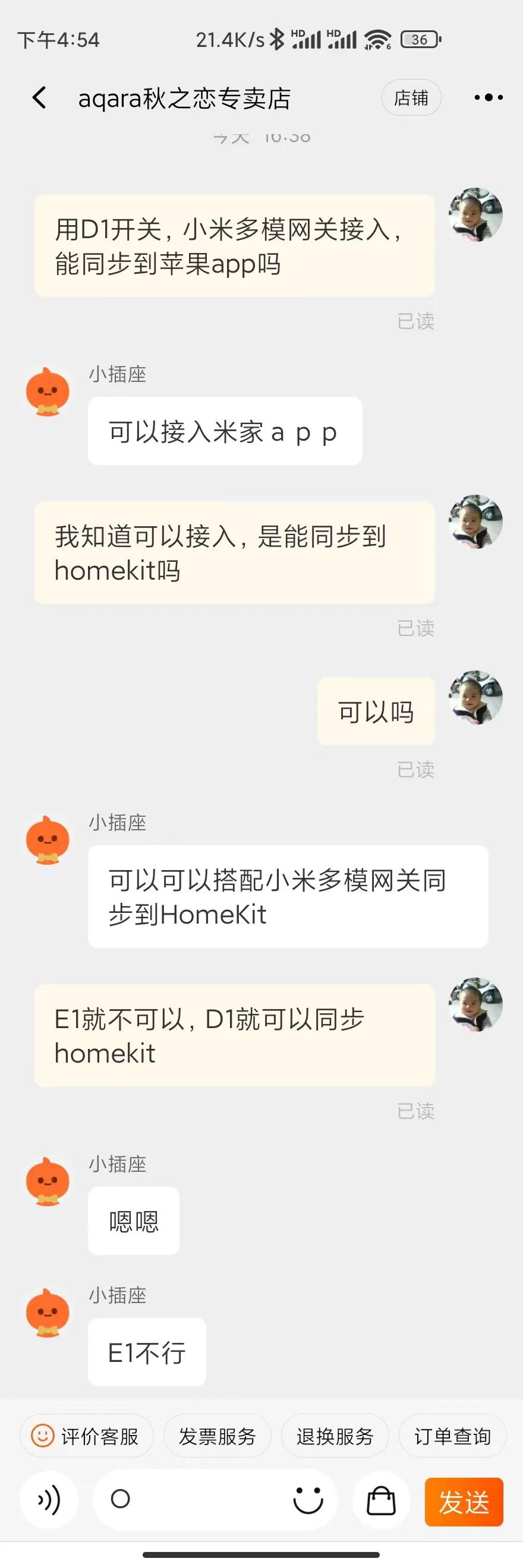Open the emoji picker

pos(308,1499)
